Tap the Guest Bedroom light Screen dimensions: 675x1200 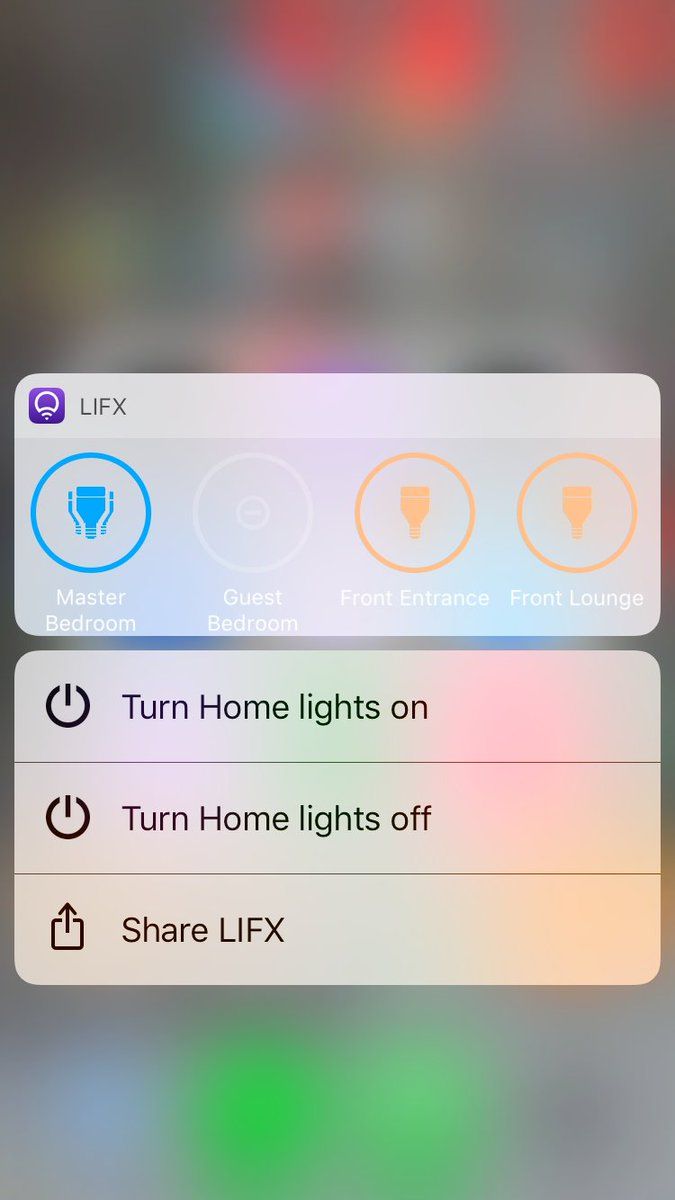253,513
